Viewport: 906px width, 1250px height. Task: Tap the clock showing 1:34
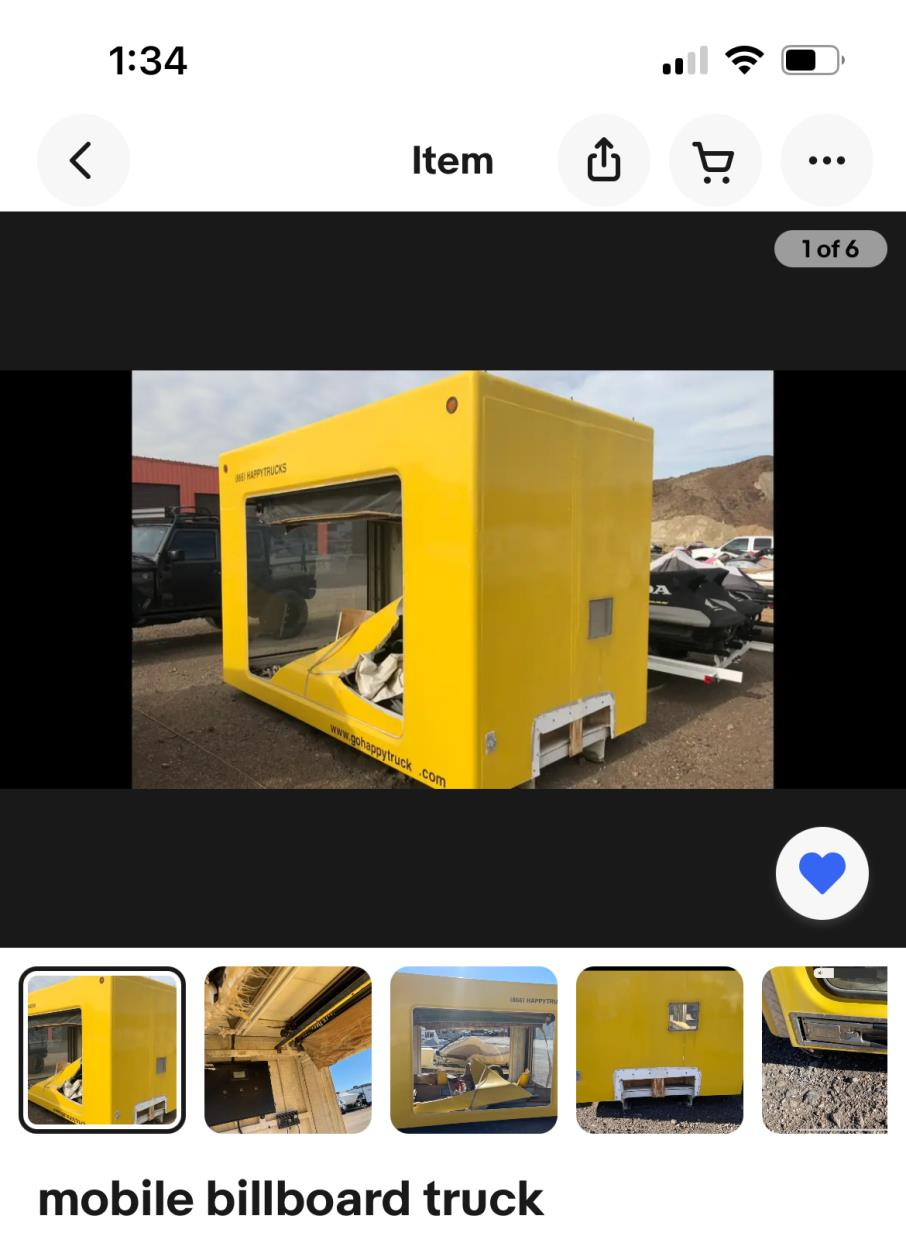(148, 60)
